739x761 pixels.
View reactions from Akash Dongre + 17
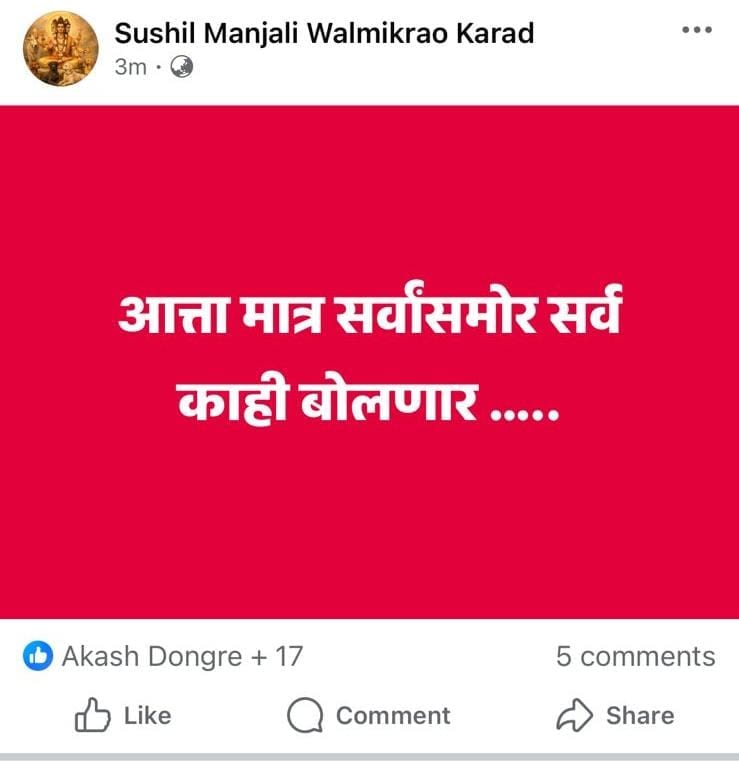tap(163, 656)
